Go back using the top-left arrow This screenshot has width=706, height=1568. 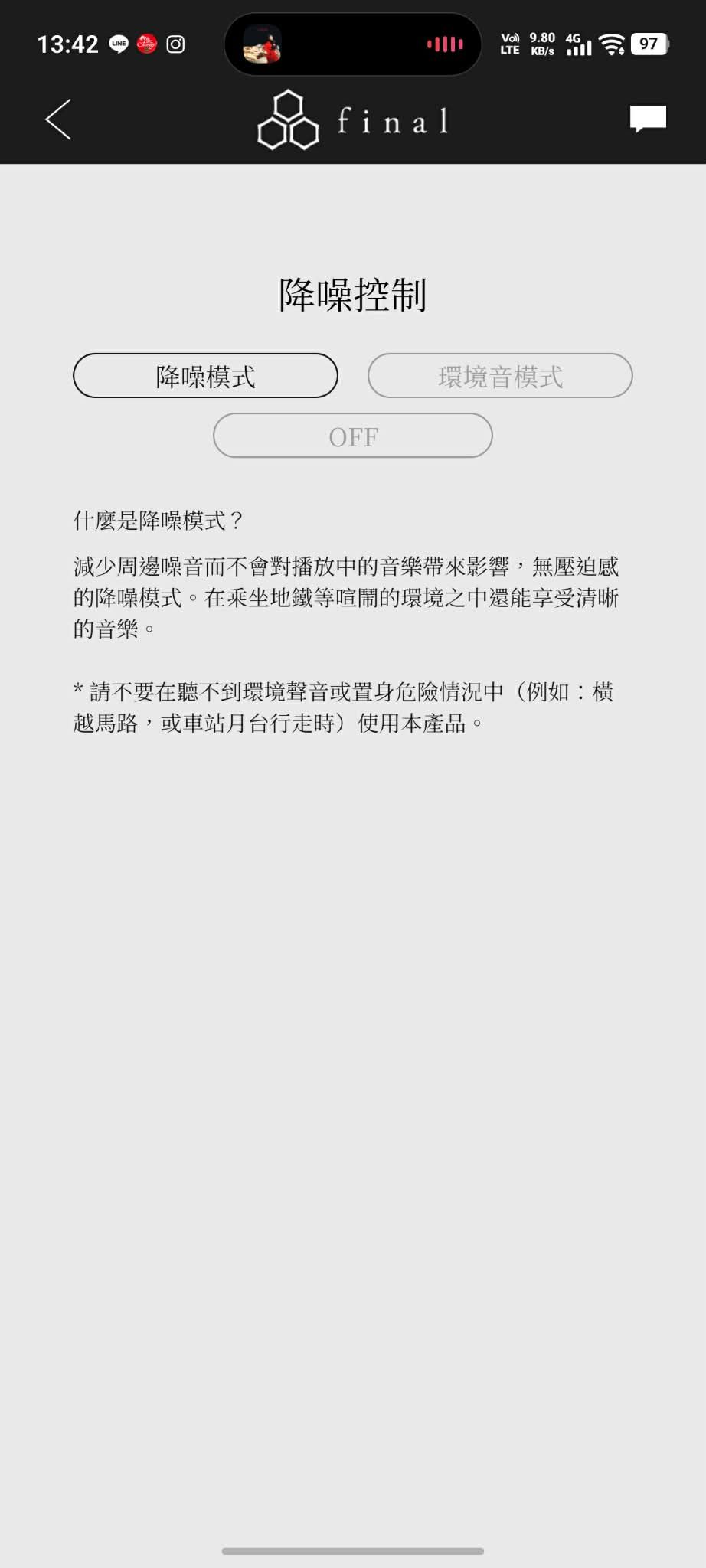pos(58,119)
